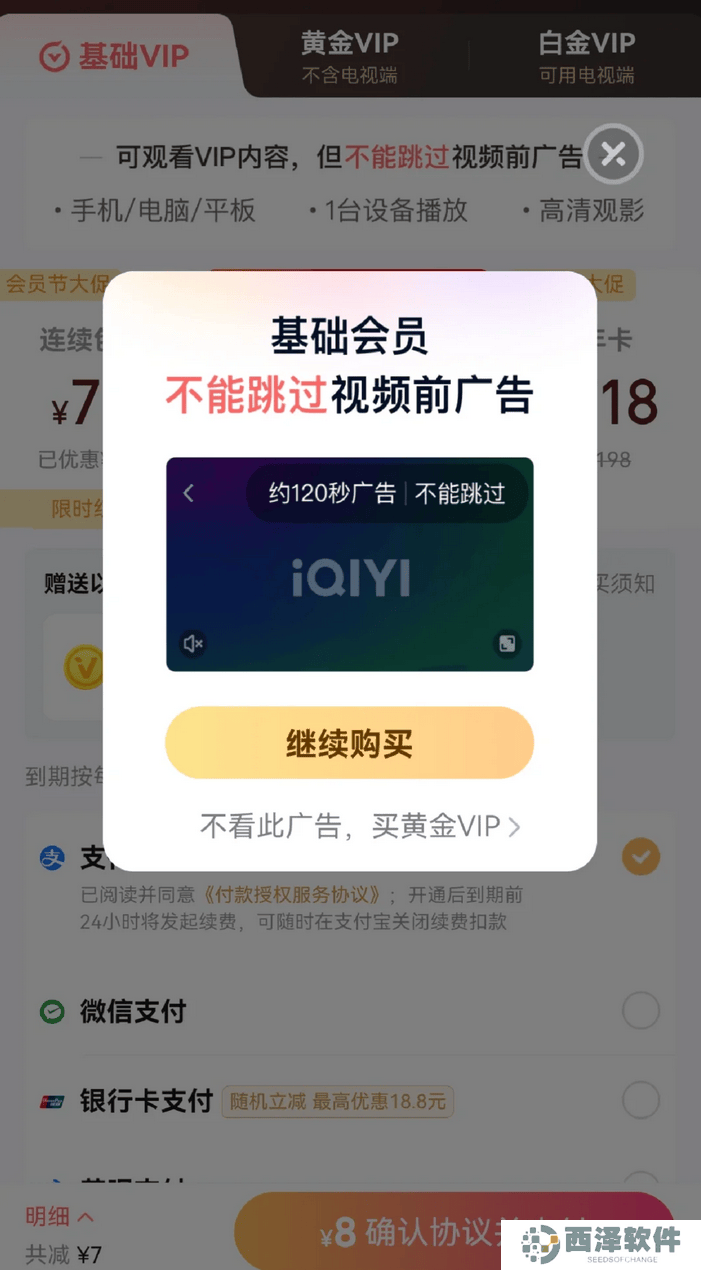
Task: Select the 基础VIP tab
Action: [113, 56]
